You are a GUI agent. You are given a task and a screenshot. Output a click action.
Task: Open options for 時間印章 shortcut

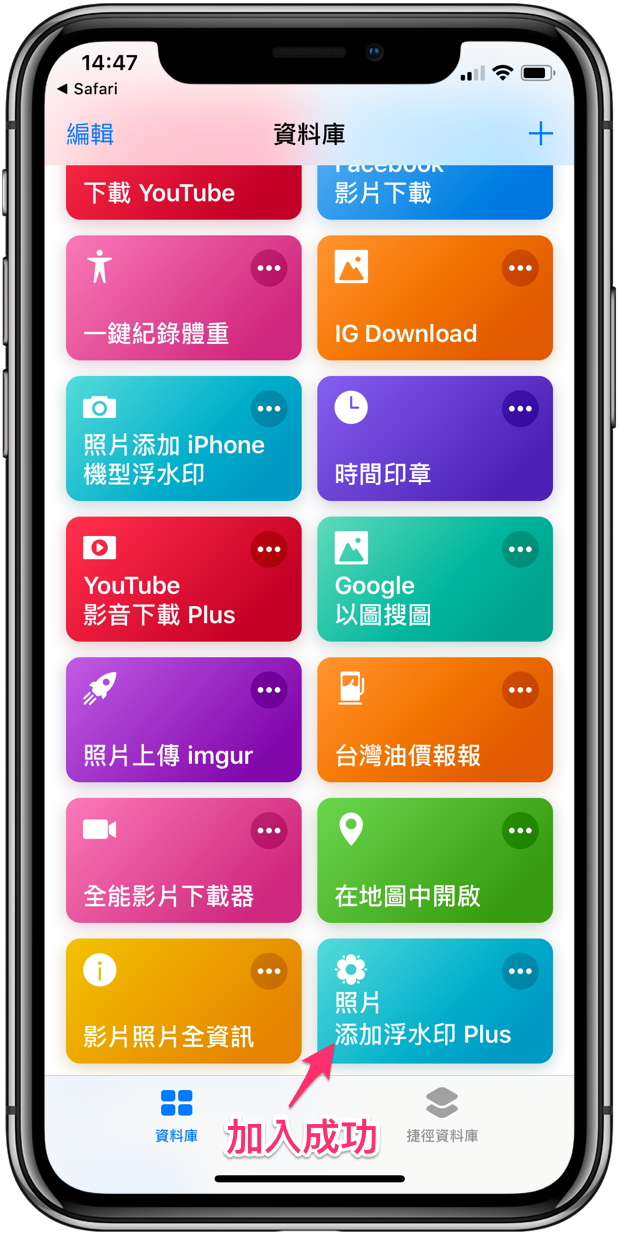click(x=520, y=408)
